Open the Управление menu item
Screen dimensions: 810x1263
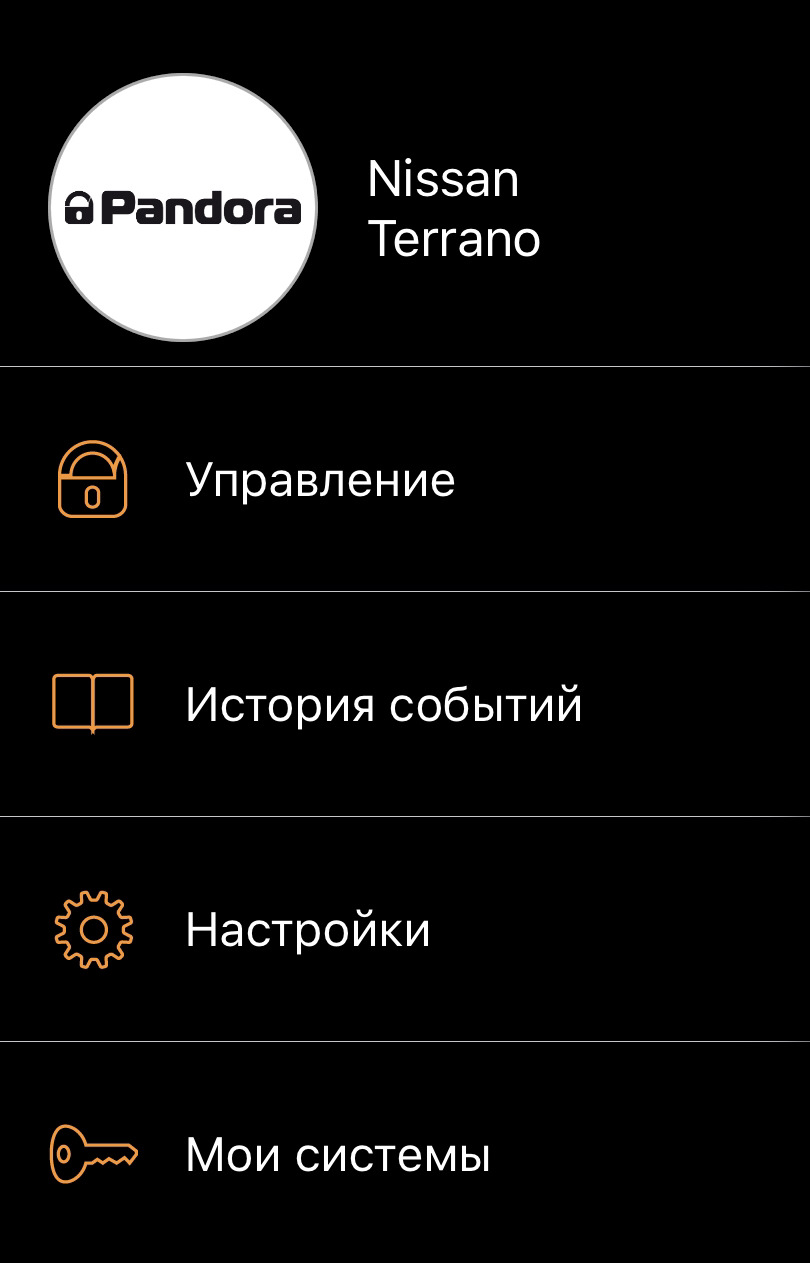click(320, 480)
